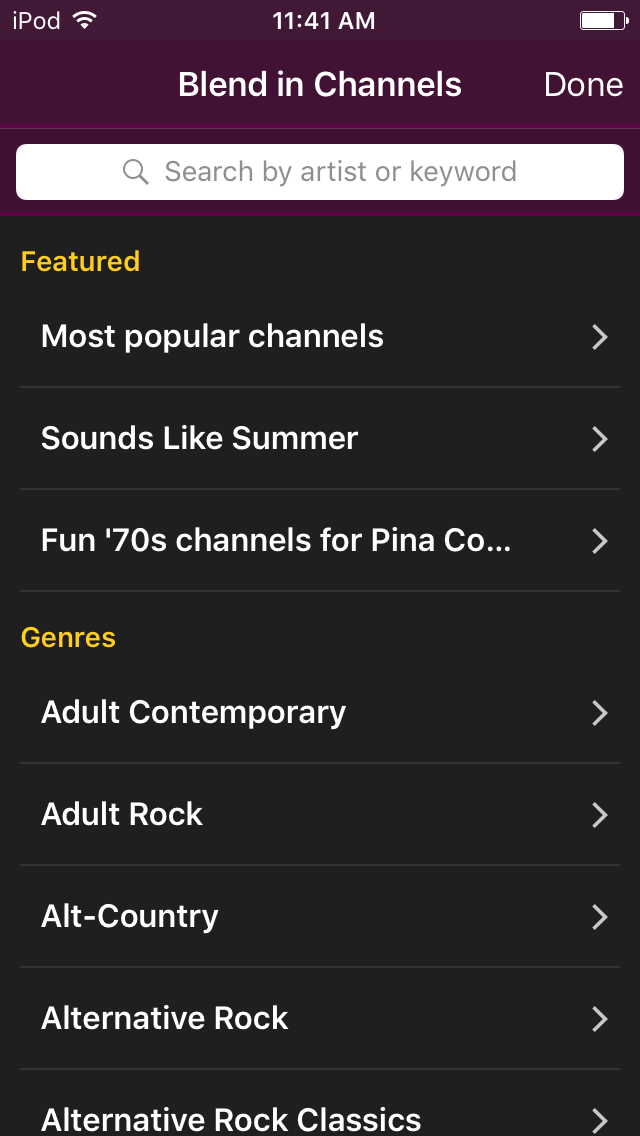Open the Sounds Like Summer list
The height and width of the screenshot is (1136, 640).
click(x=320, y=439)
